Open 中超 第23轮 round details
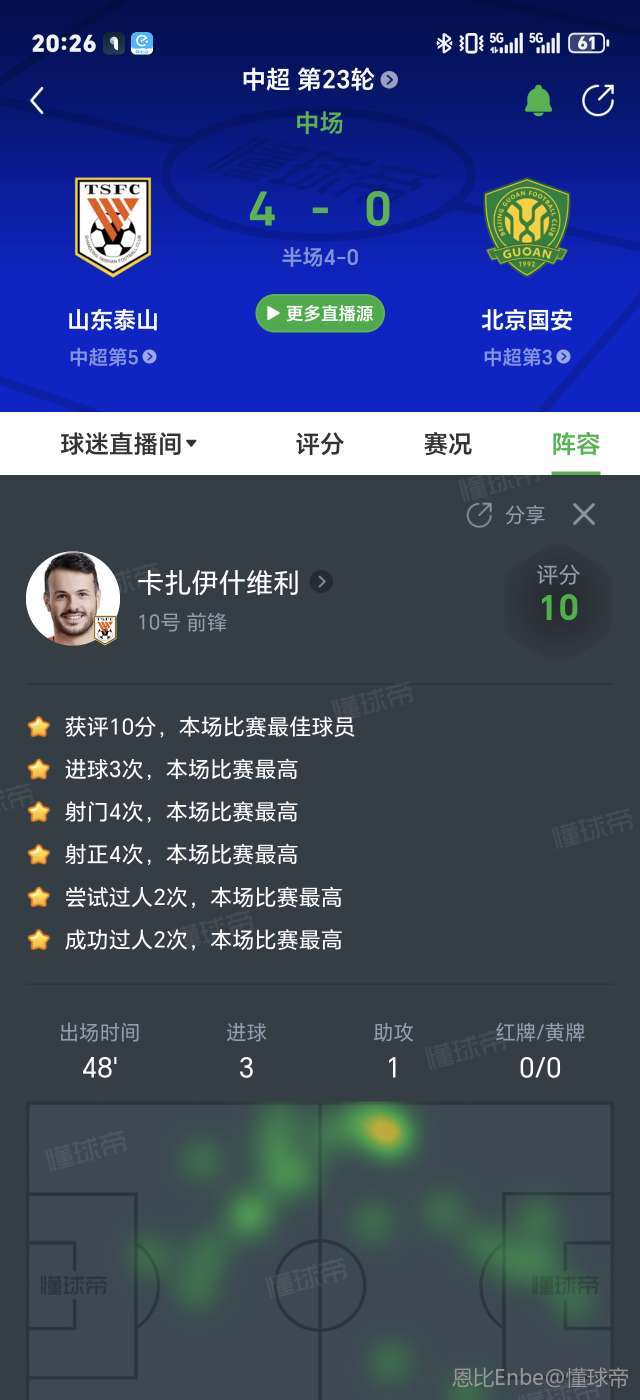This screenshot has width=640, height=1400. 320,80
